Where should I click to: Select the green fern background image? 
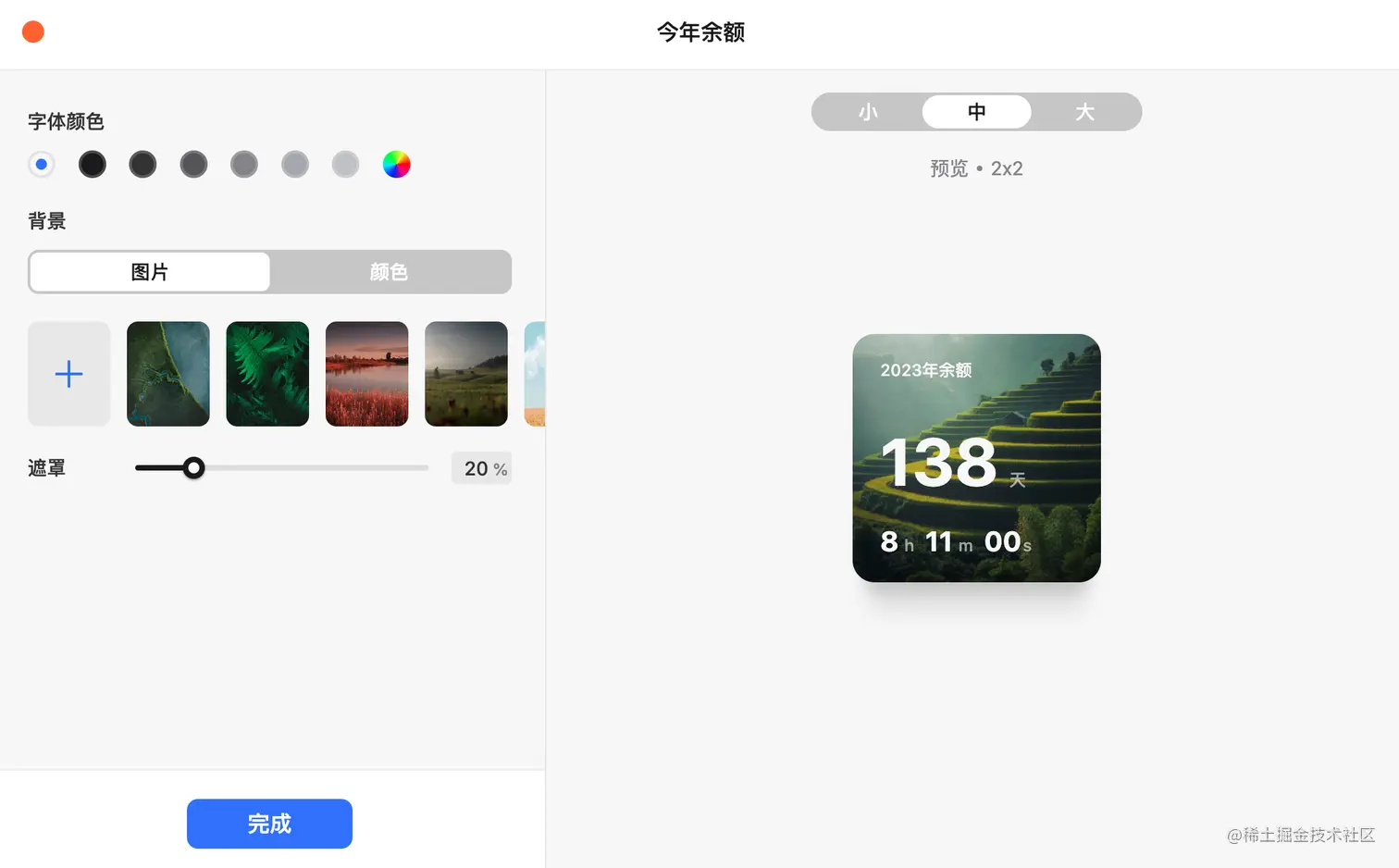pos(267,374)
